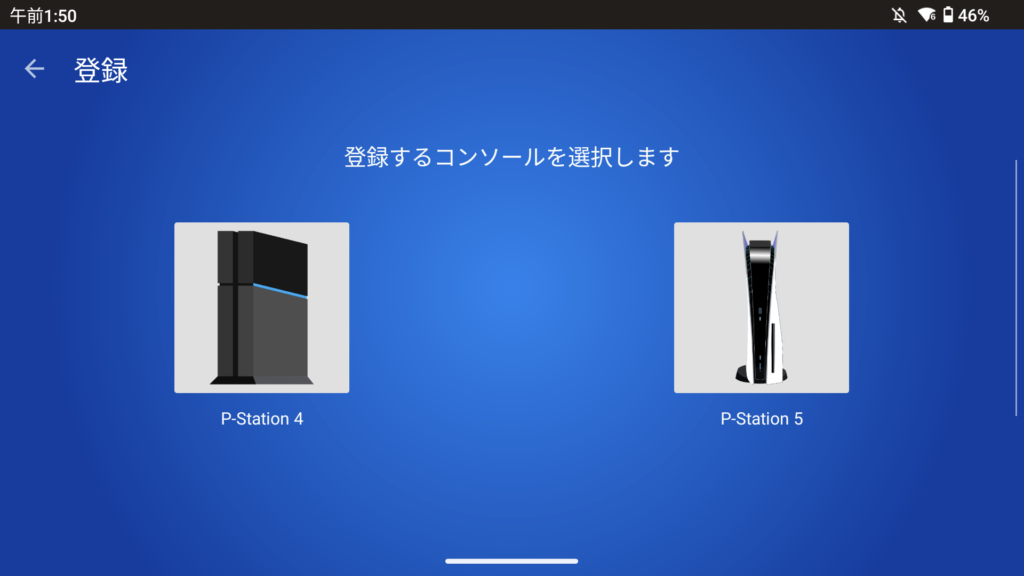Select the P-Station 4 console
The image size is (1024, 576).
[x=262, y=308]
